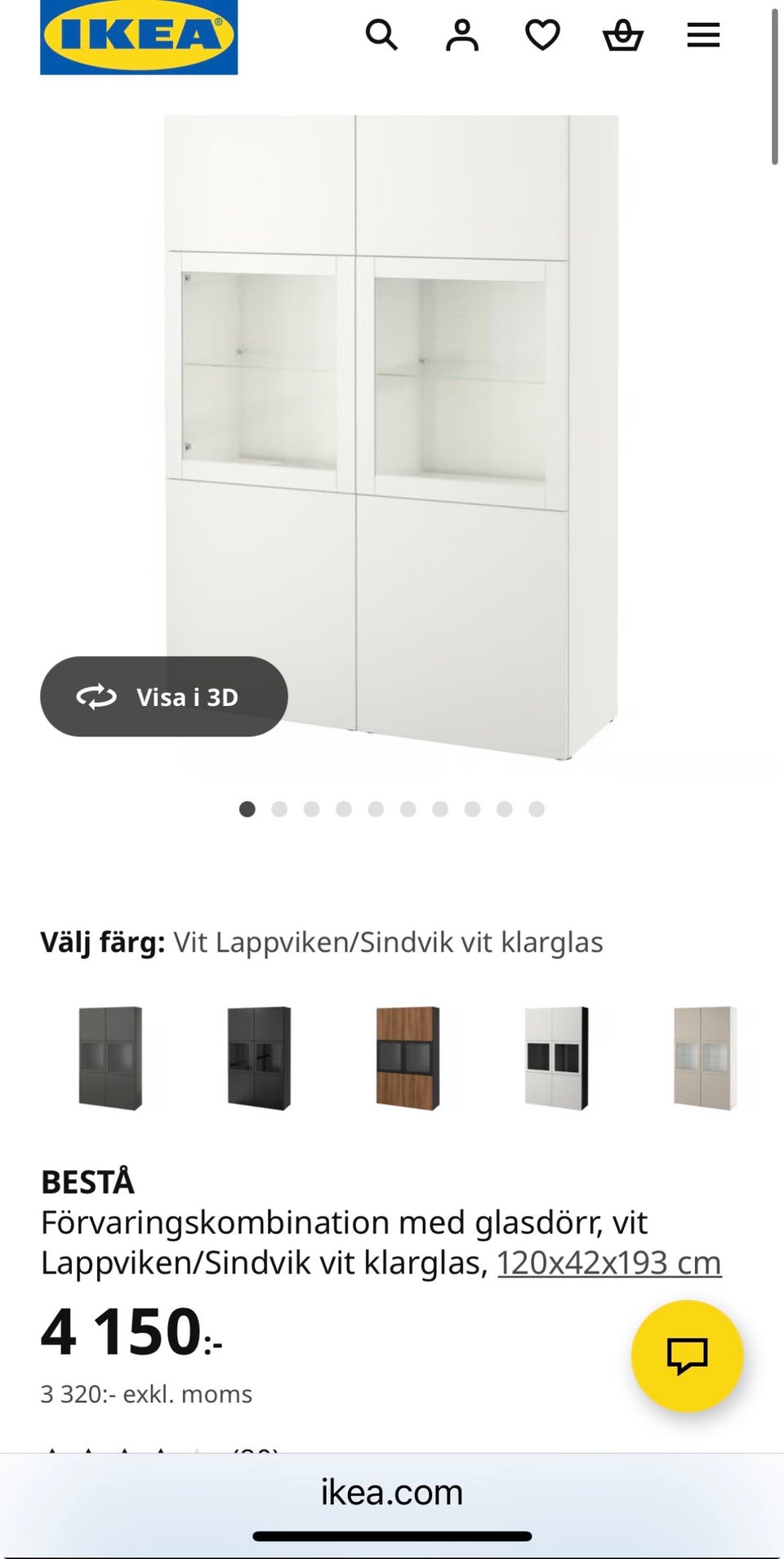
Task: Select the walnut BESTÅ color variant
Action: 407,1059
